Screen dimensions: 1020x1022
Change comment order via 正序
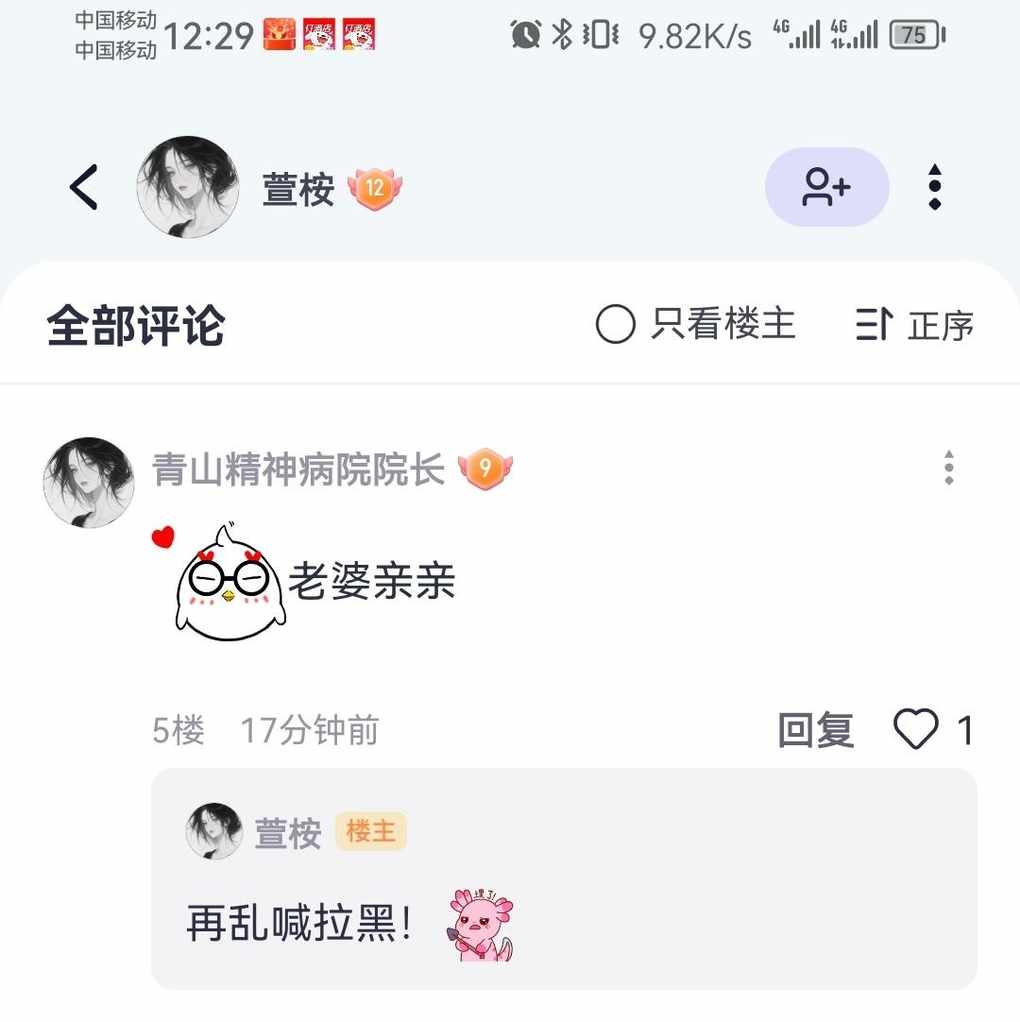pos(915,325)
